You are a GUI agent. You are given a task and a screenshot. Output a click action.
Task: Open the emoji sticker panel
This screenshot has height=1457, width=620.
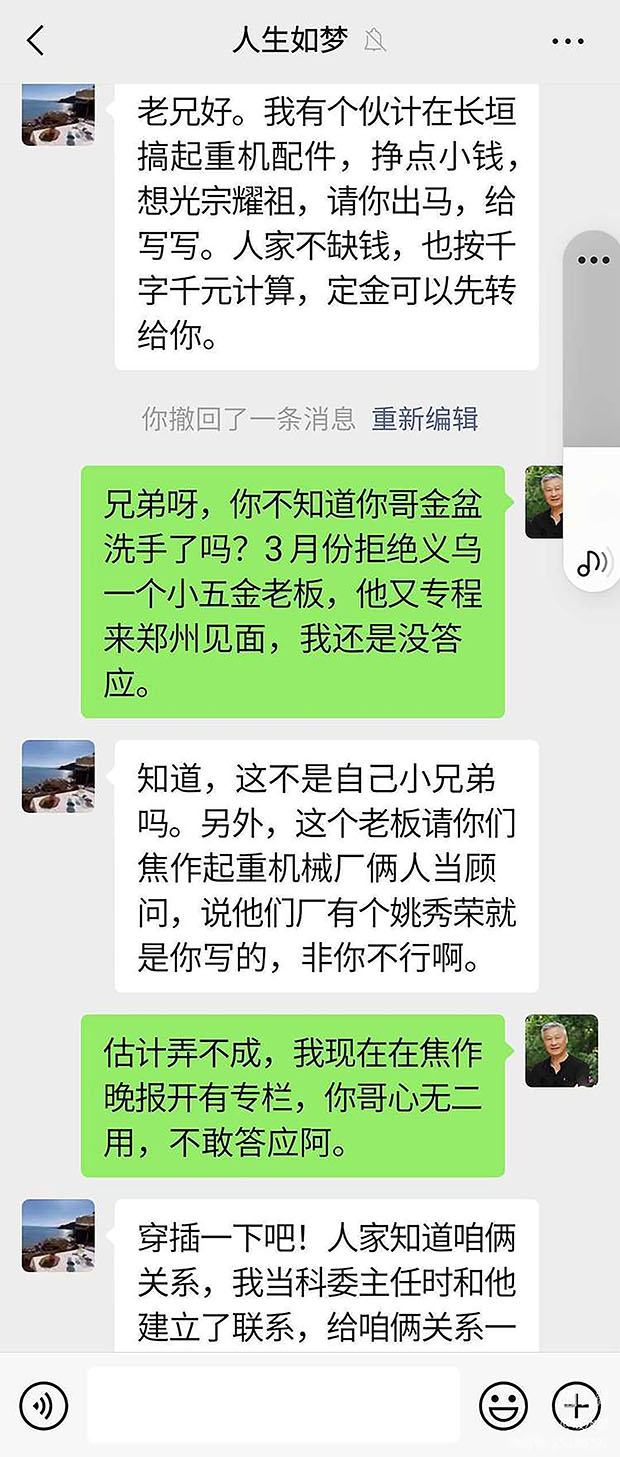point(503,1405)
